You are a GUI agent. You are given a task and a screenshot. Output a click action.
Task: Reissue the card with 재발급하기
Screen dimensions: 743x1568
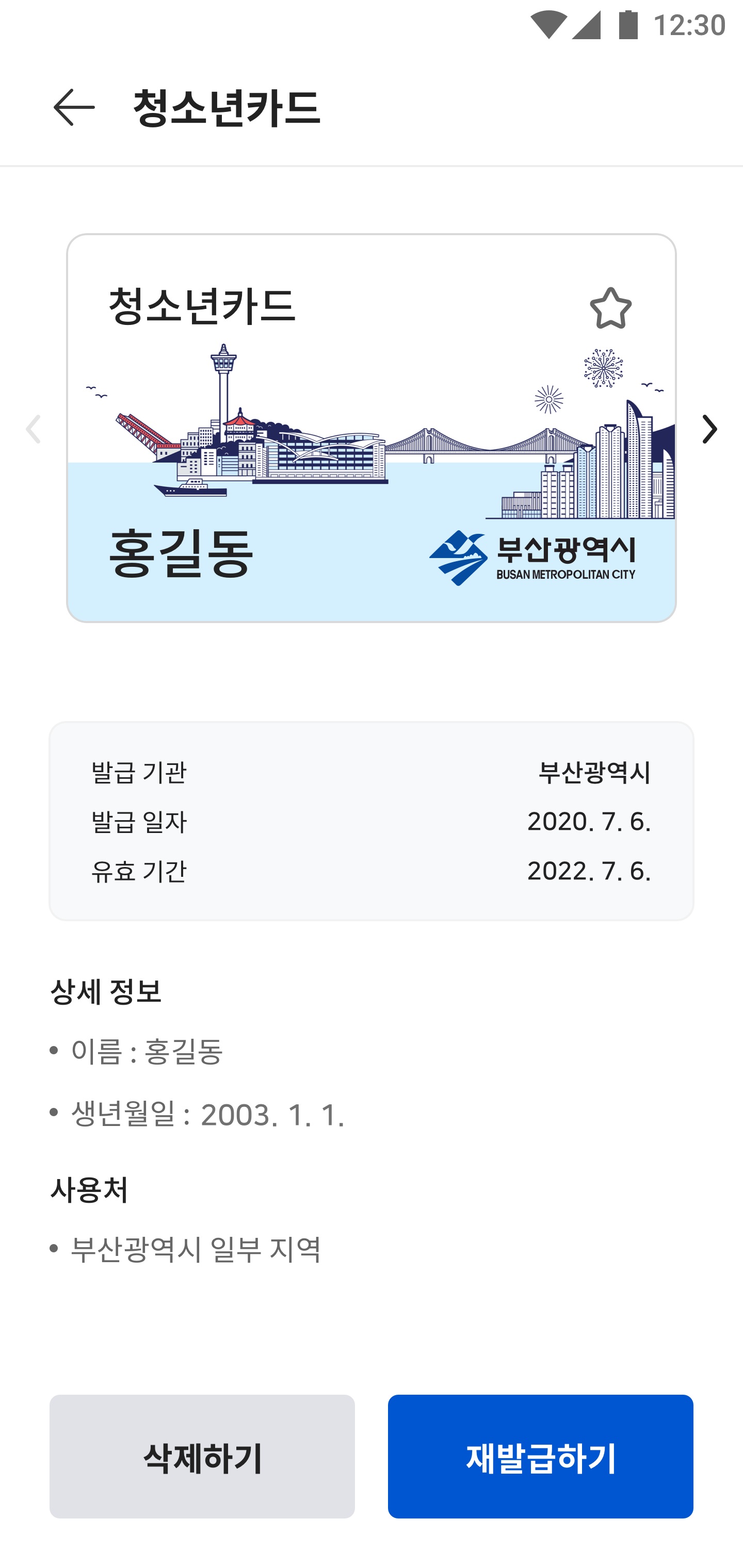(540, 1456)
